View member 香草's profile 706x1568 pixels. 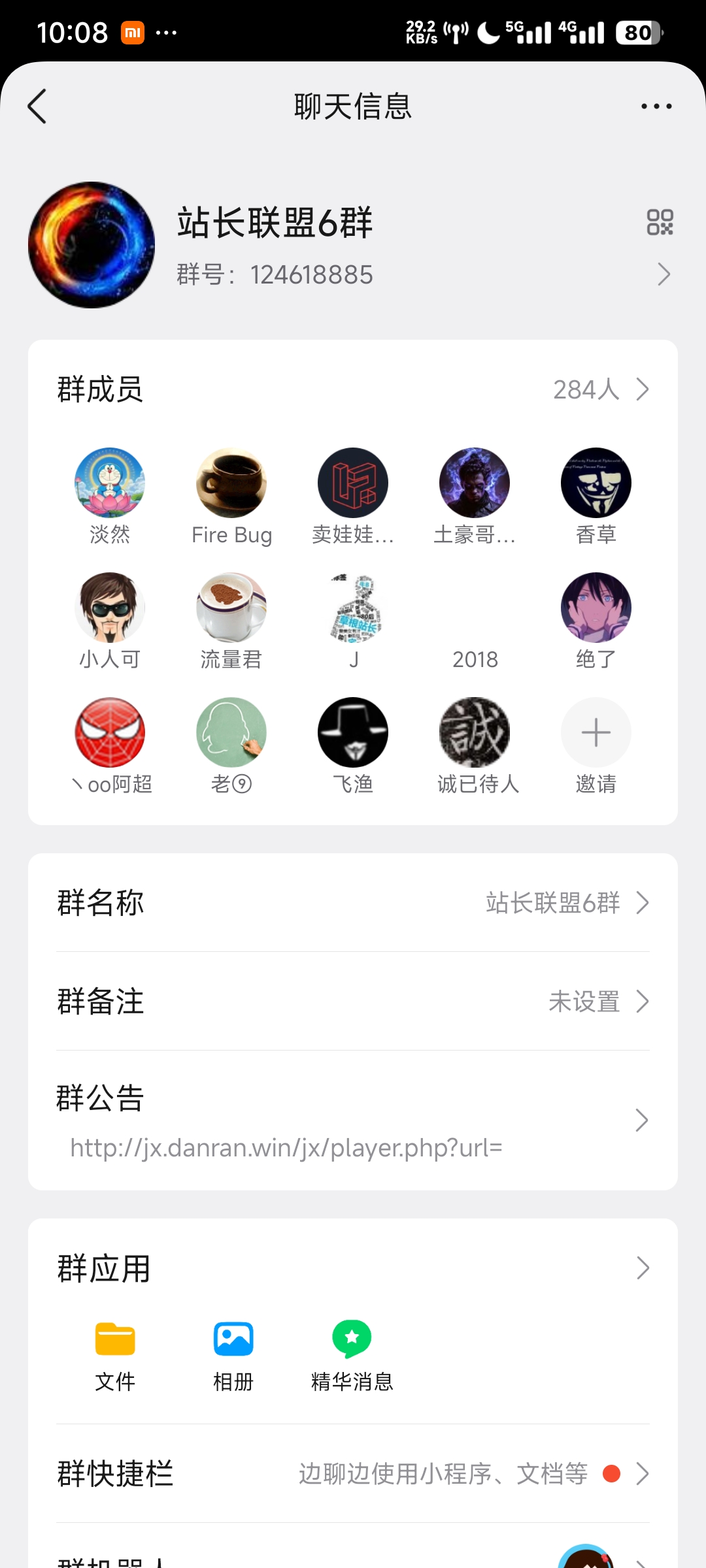coord(596,483)
